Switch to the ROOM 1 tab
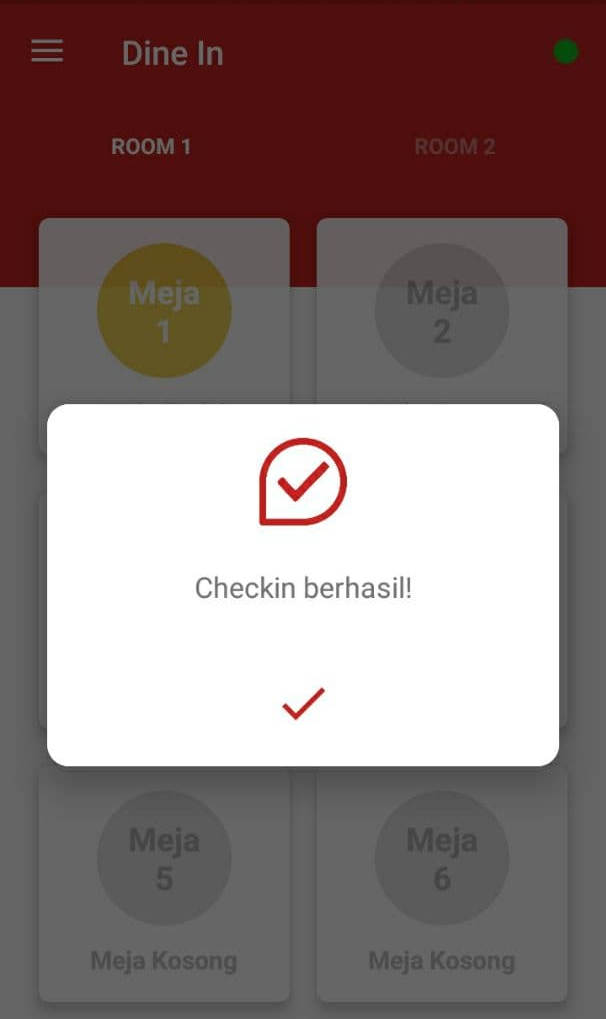606x1019 pixels. 151,147
